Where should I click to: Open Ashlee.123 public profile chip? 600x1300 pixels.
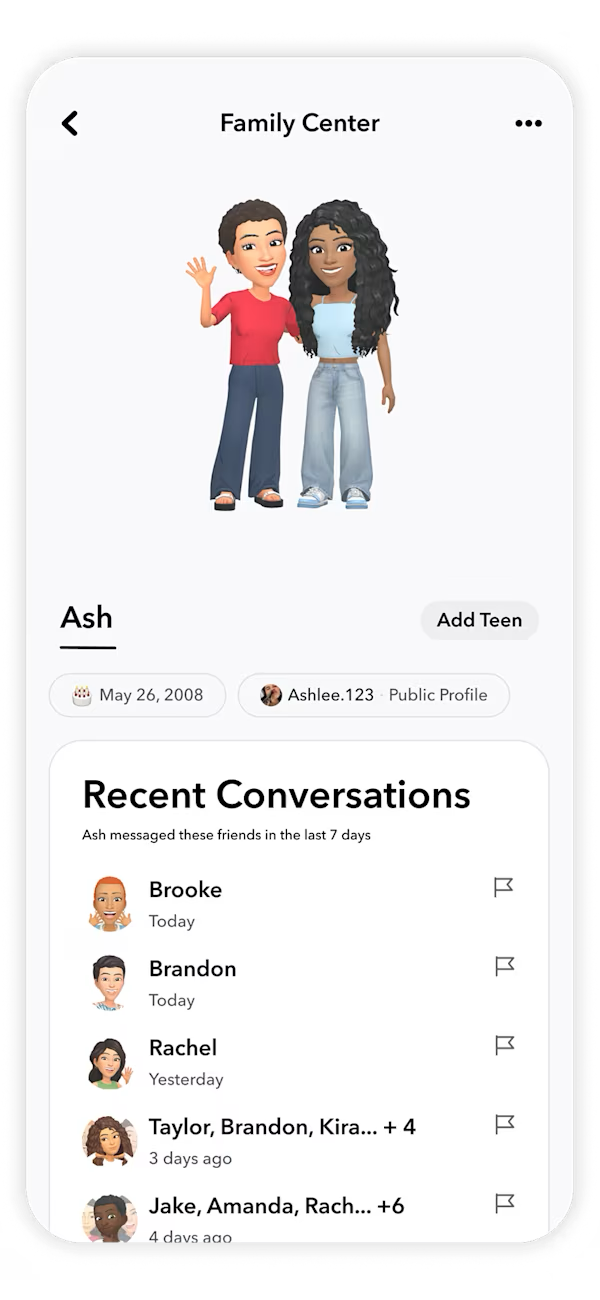[374, 695]
